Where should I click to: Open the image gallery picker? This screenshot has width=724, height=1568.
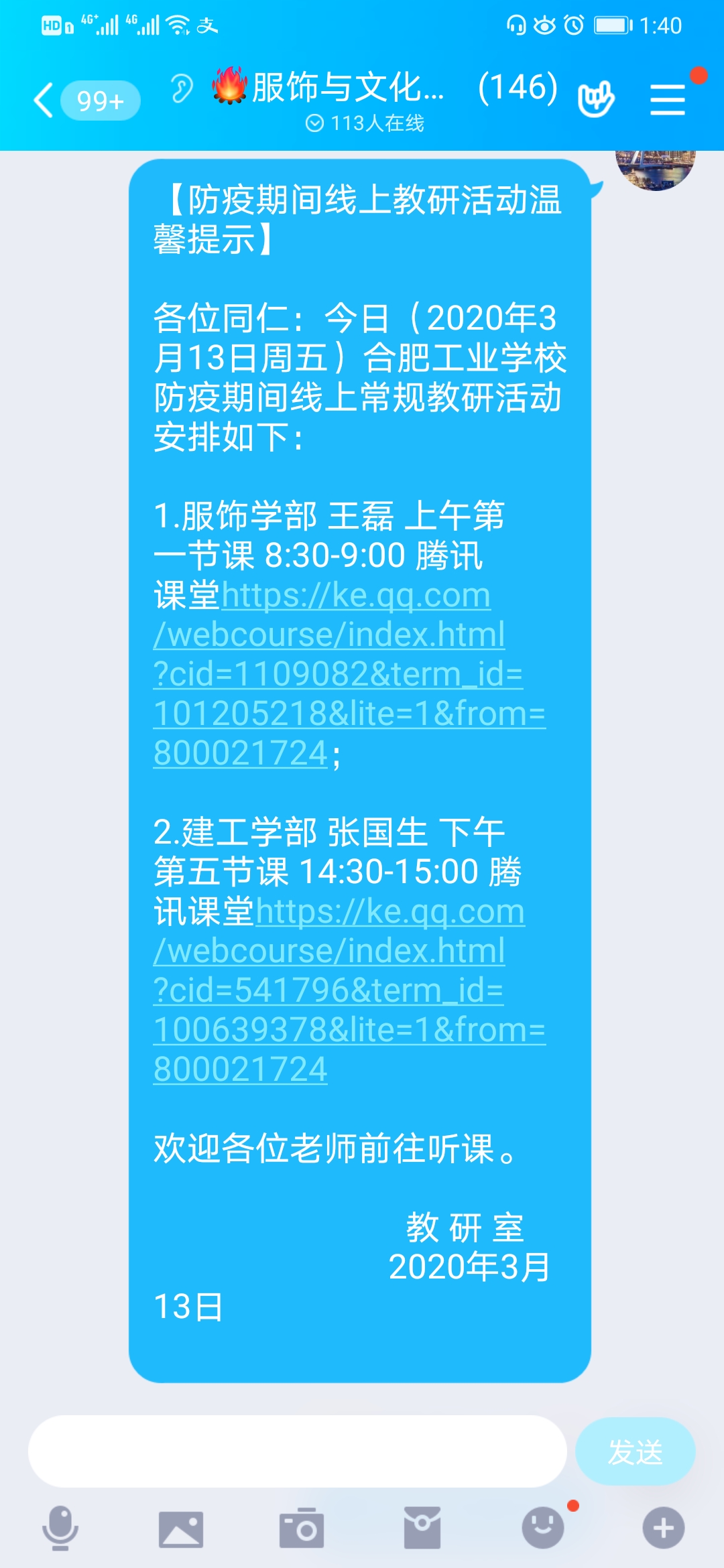point(181,1528)
